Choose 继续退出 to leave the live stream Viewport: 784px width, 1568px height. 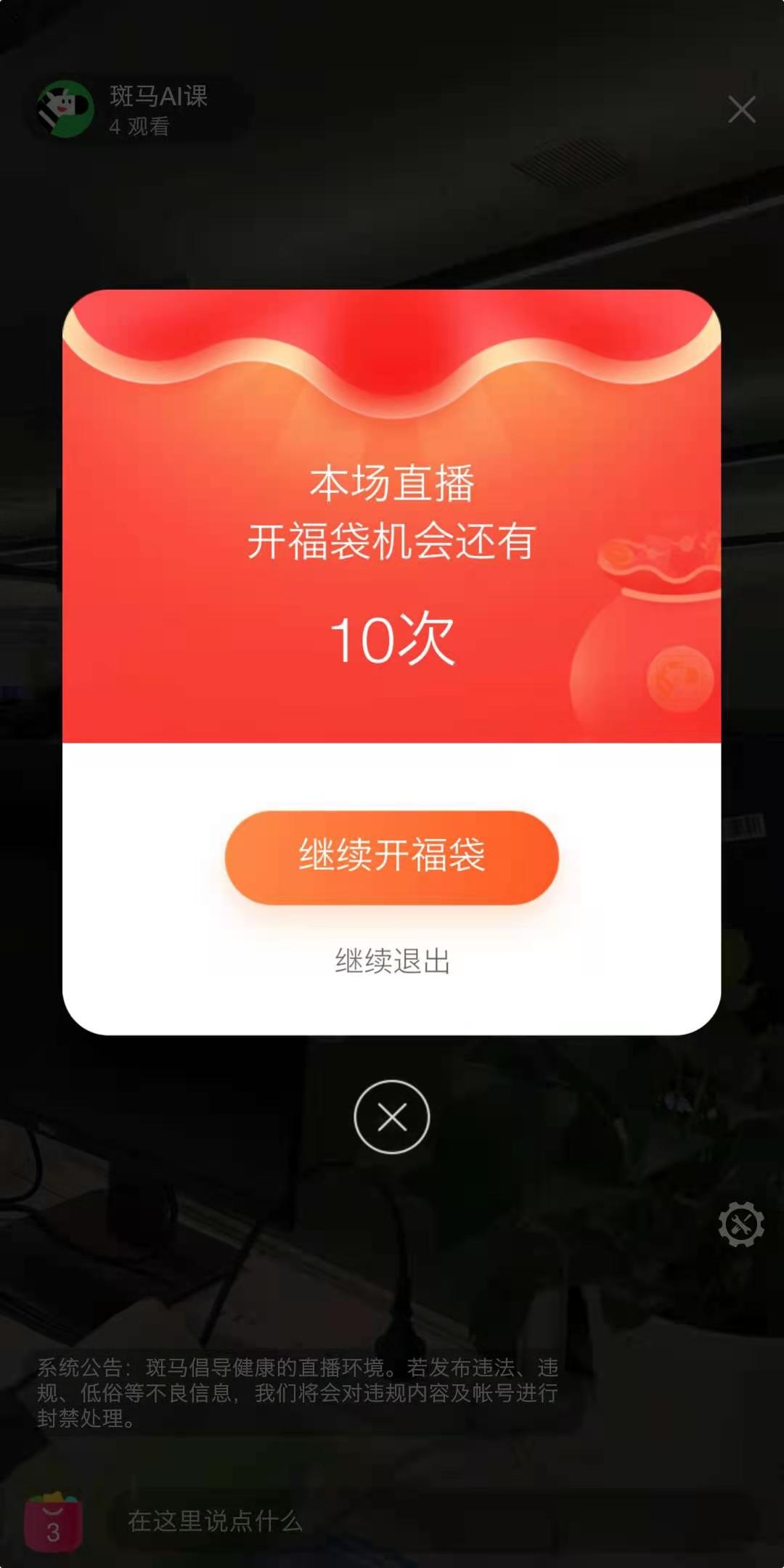(x=392, y=961)
